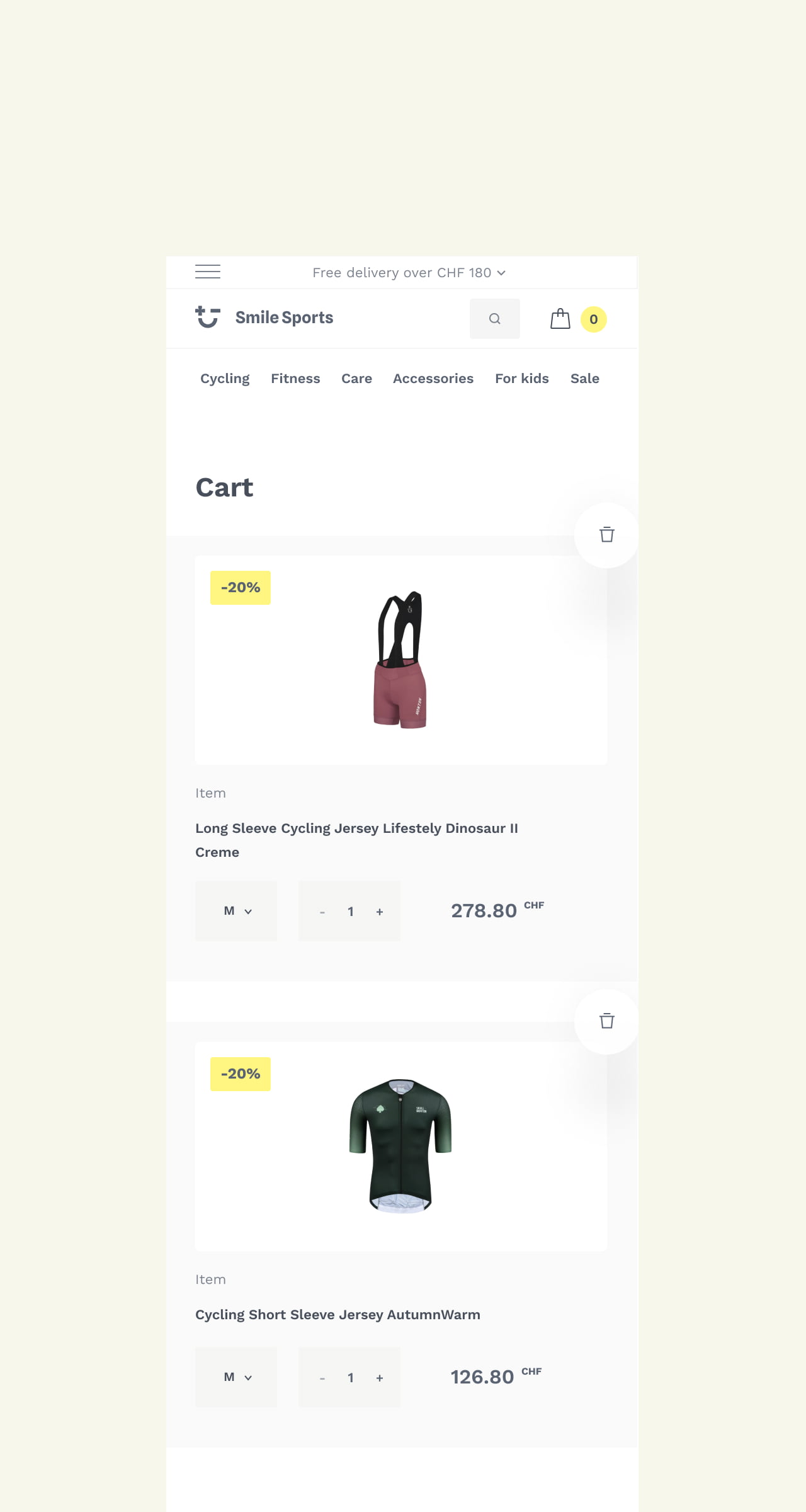Open the Lifestely Dinosaur II product image

401,660
